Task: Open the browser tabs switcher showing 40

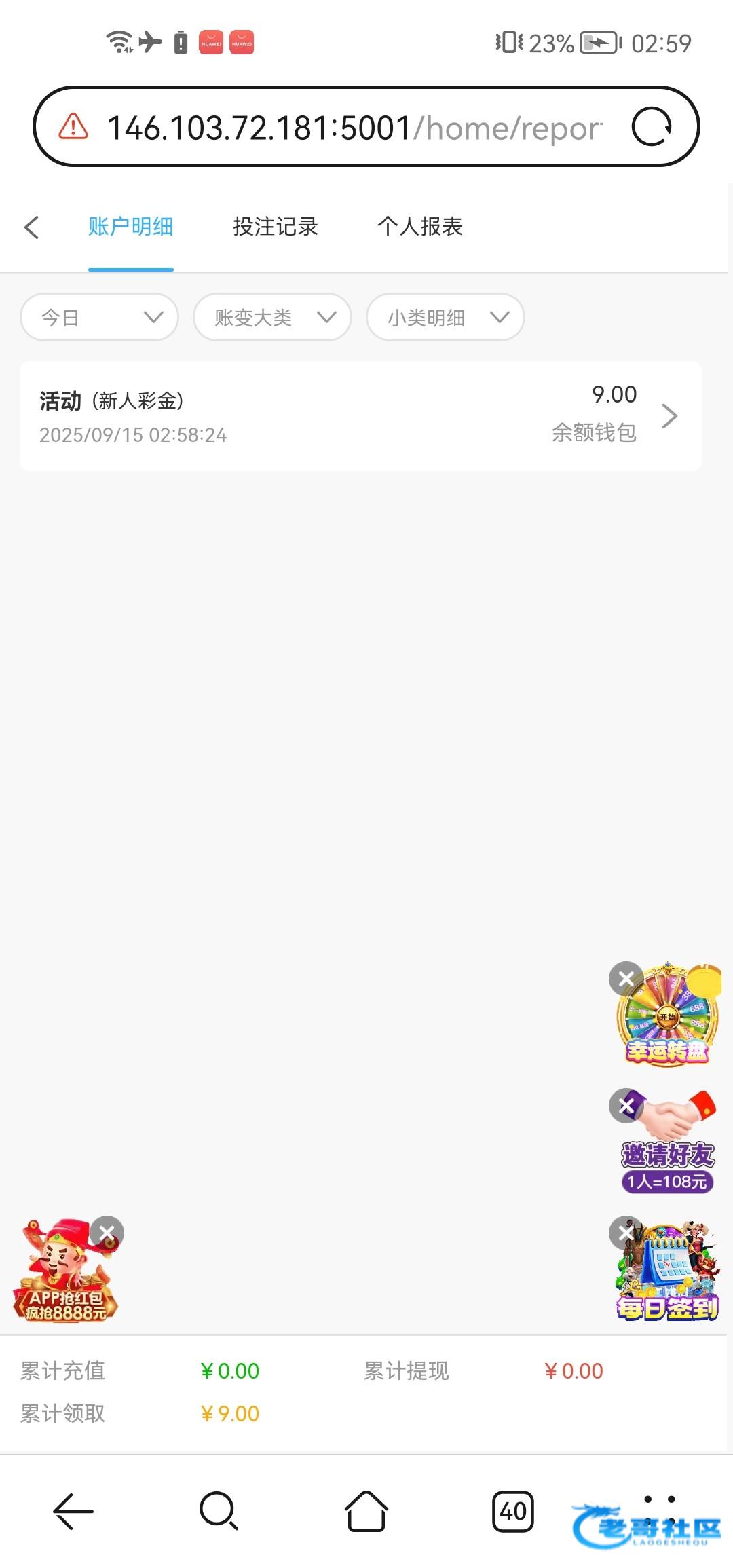Action: (512, 1512)
